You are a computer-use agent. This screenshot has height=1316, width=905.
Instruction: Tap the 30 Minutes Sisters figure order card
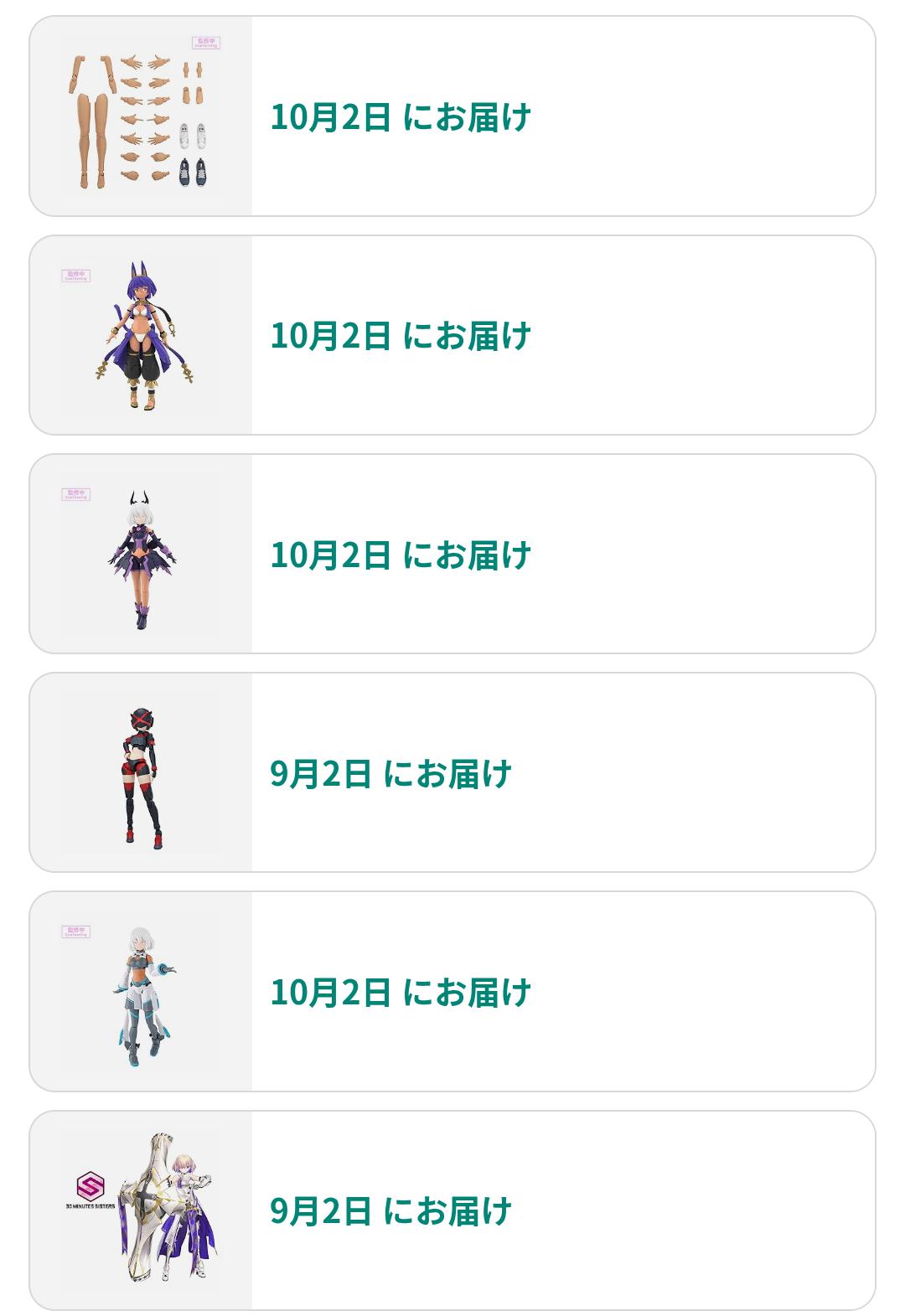[452, 1210]
